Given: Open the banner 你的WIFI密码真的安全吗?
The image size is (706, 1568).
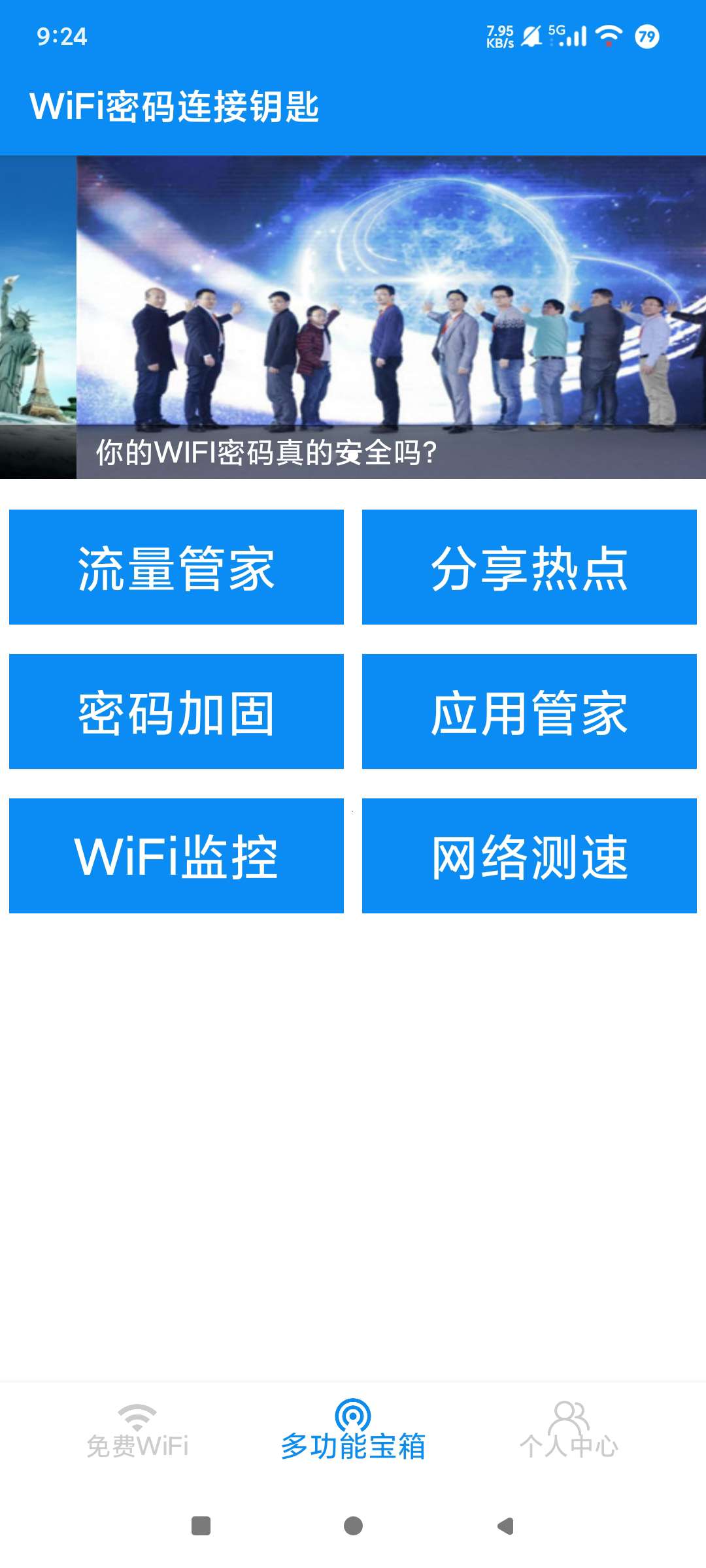Looking at the screenshot, I should [x=391, y=318].
